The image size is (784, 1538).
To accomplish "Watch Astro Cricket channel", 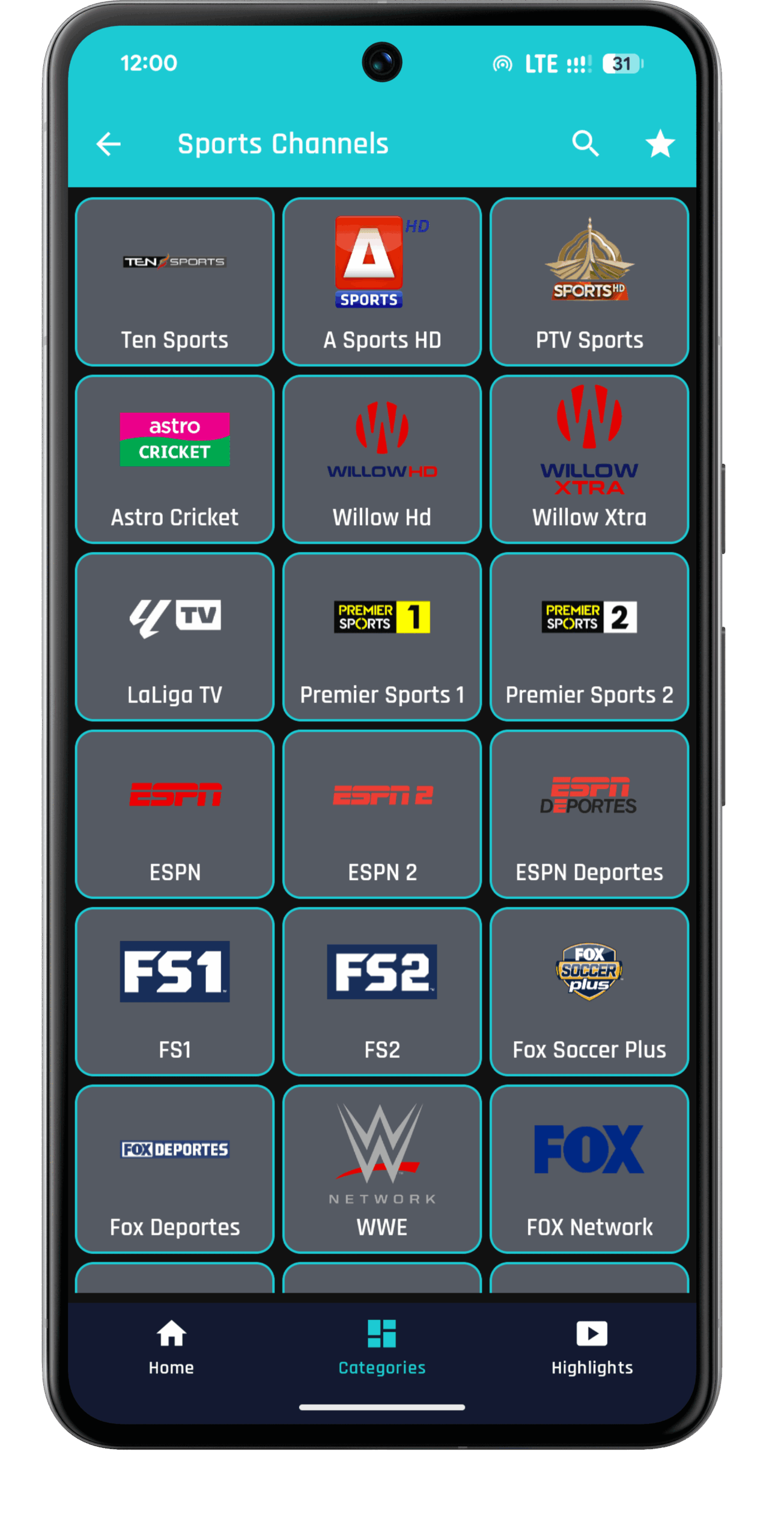I will [175, 459].
